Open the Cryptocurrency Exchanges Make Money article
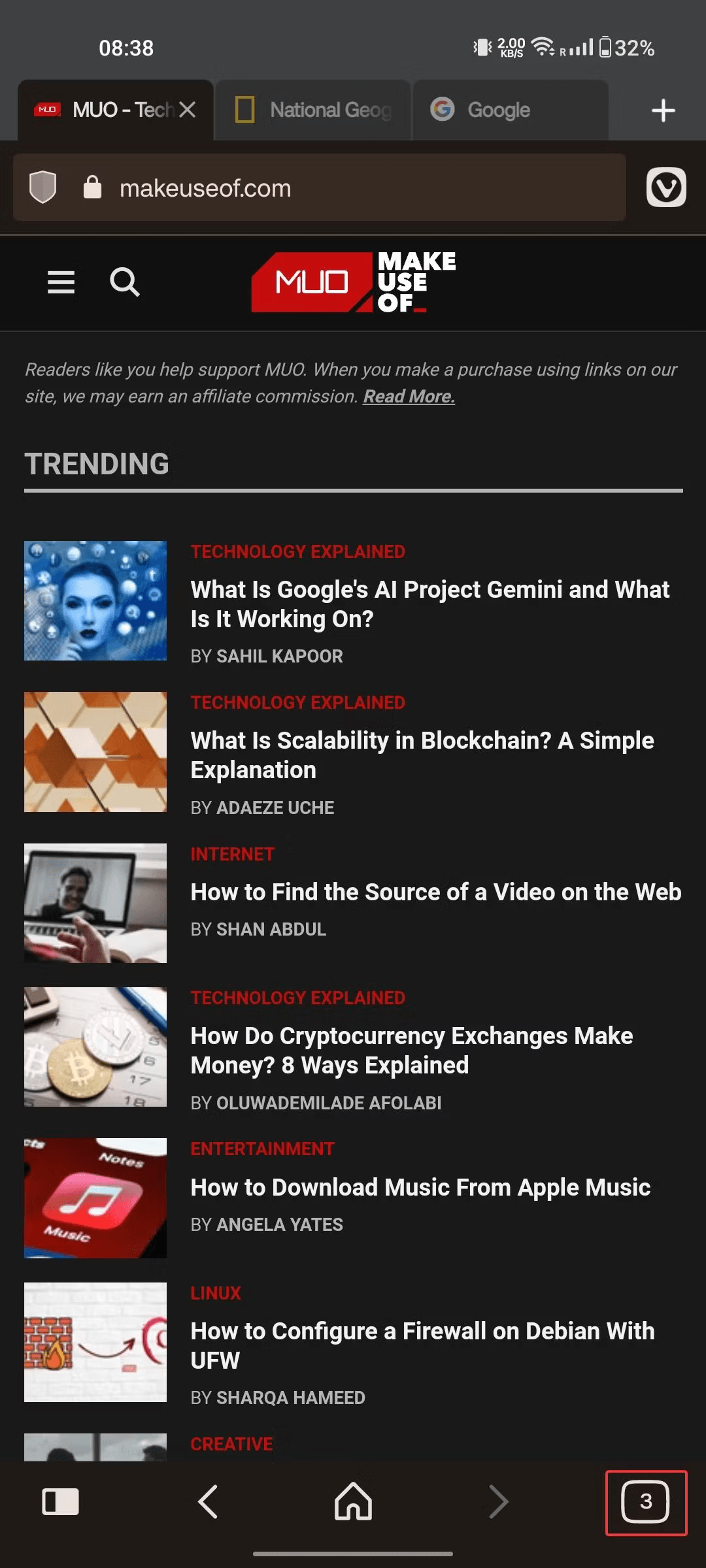Image resolution: width=706 pixels, height=1568 pixels. (x=411, y=1050)
